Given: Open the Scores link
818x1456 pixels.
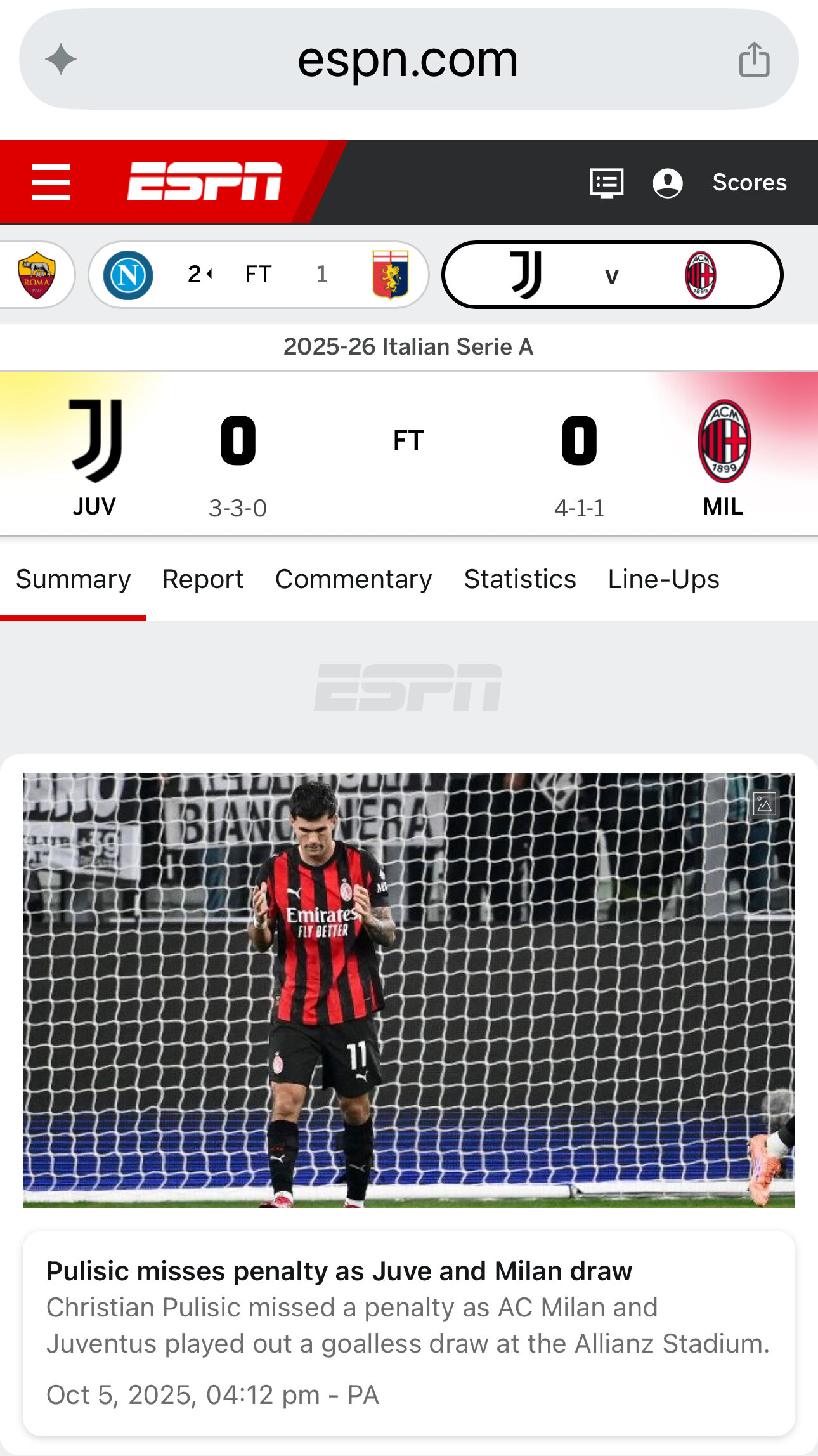Looking at the screenshot, I should click(x=749, y=183).
